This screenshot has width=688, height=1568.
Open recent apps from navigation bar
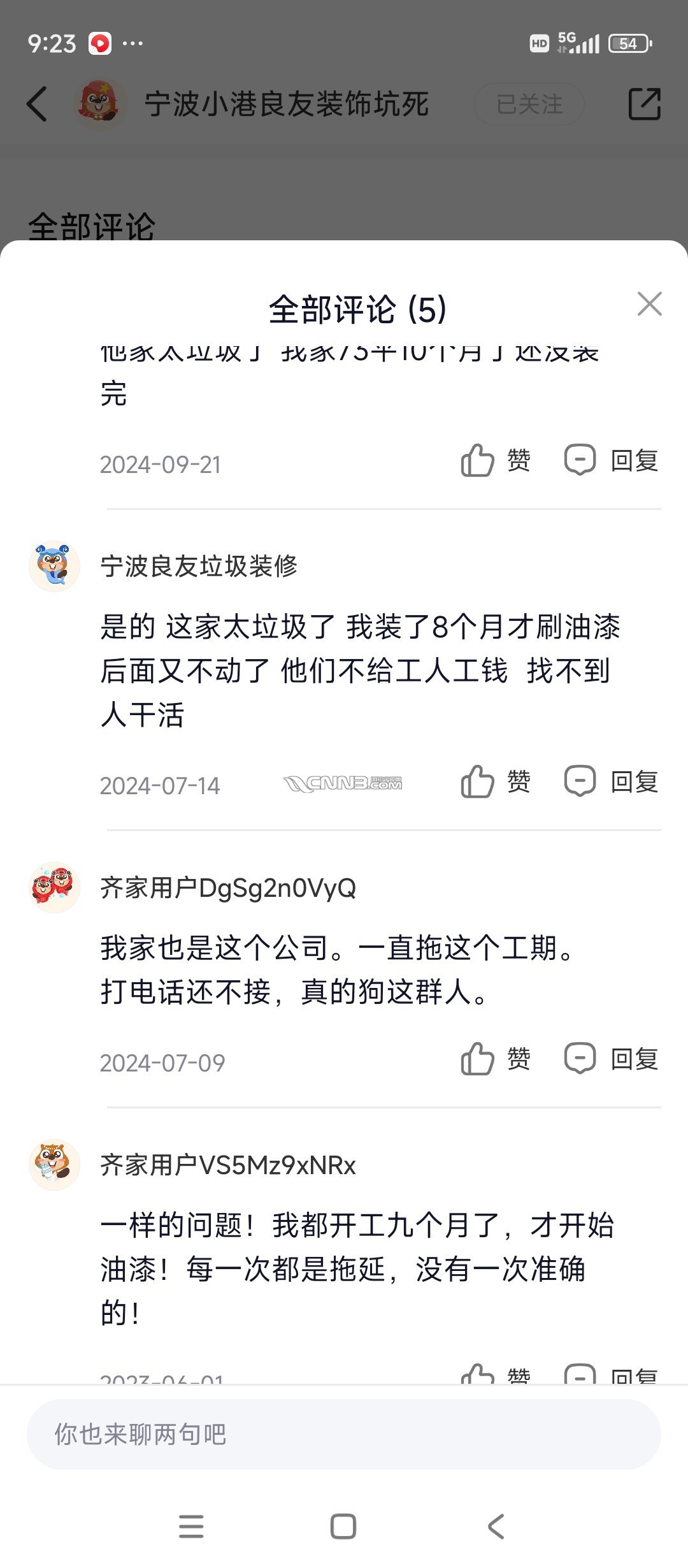191,1527
